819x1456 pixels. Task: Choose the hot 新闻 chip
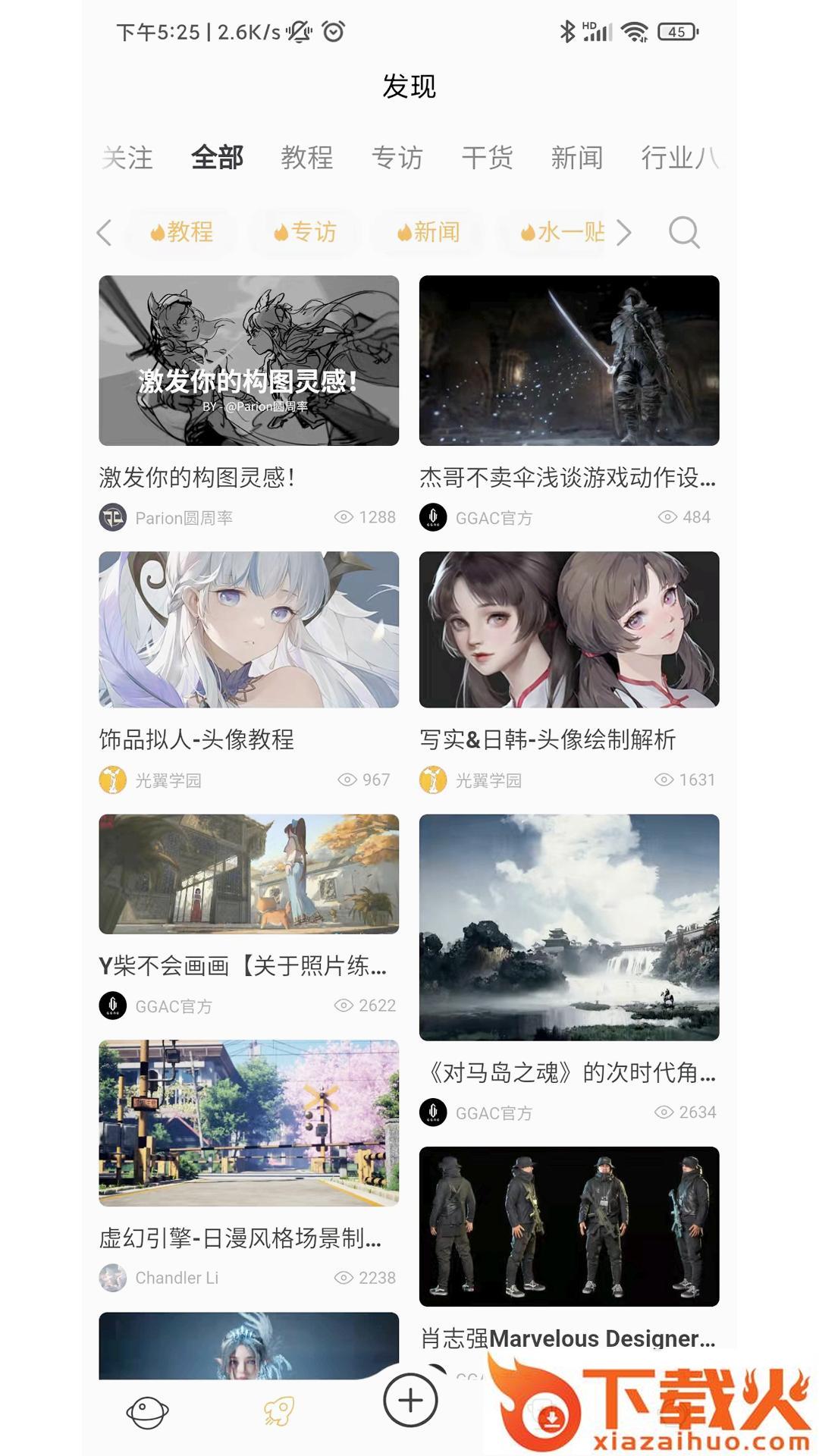tap(428, 232)
